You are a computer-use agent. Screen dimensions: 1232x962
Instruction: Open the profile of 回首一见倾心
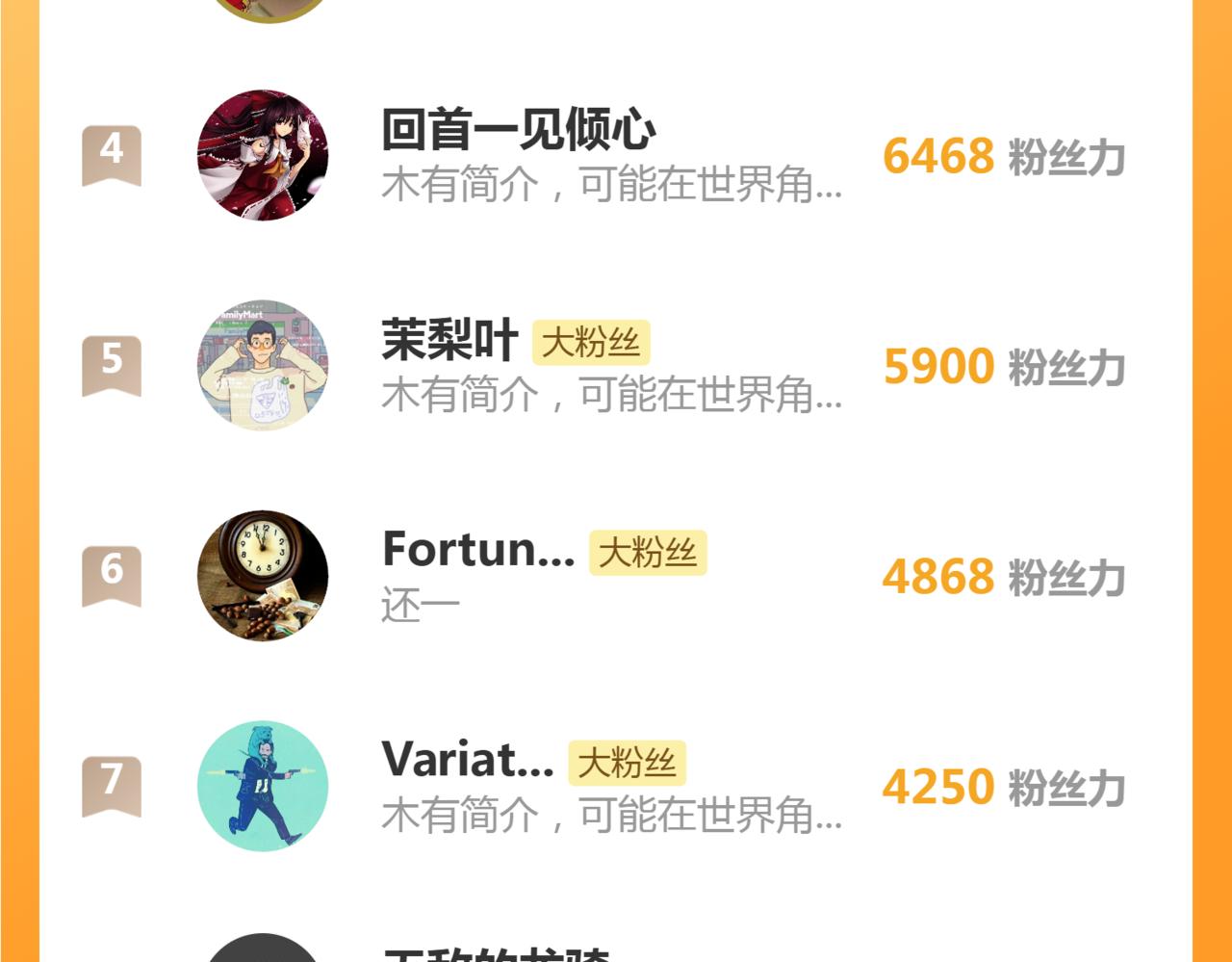518,131
